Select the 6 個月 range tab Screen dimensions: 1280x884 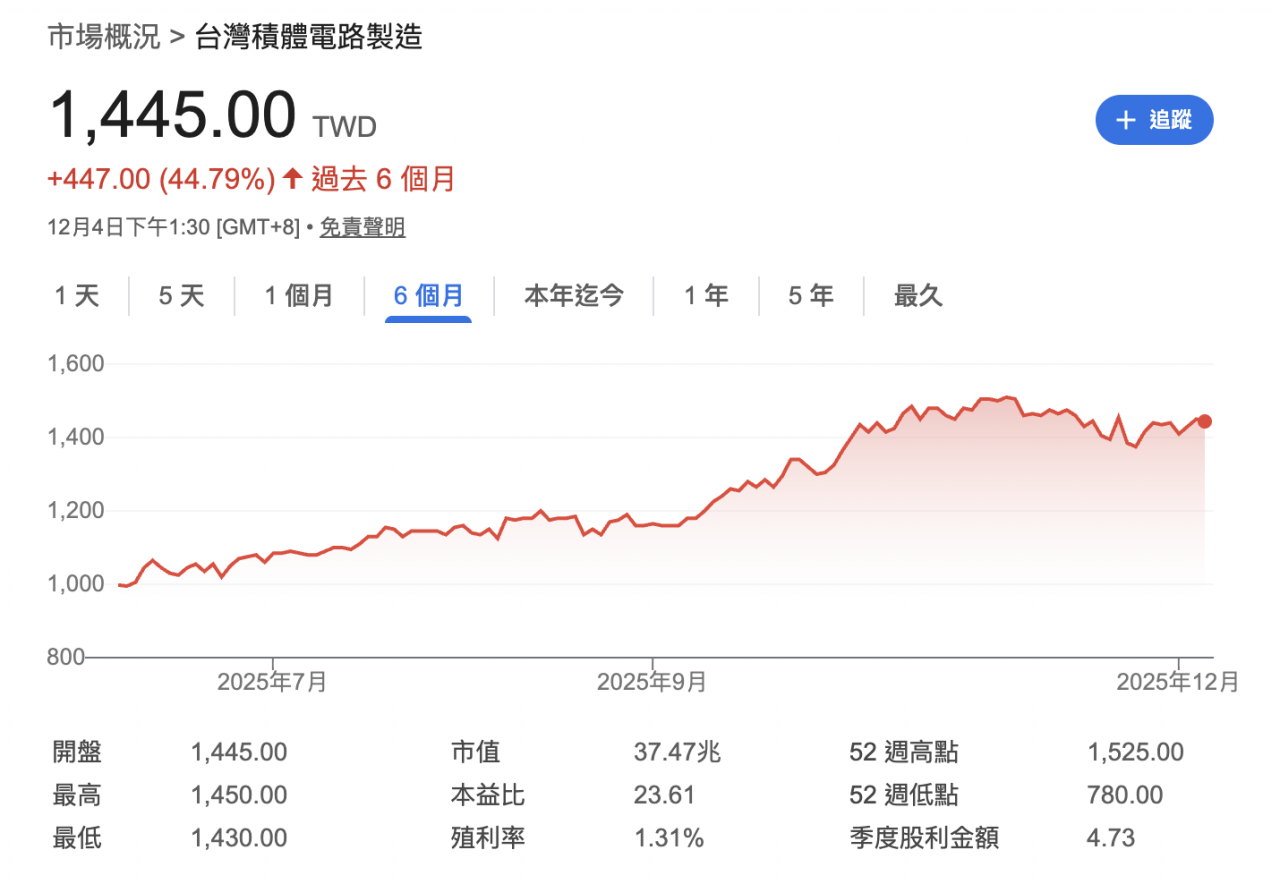428,296
